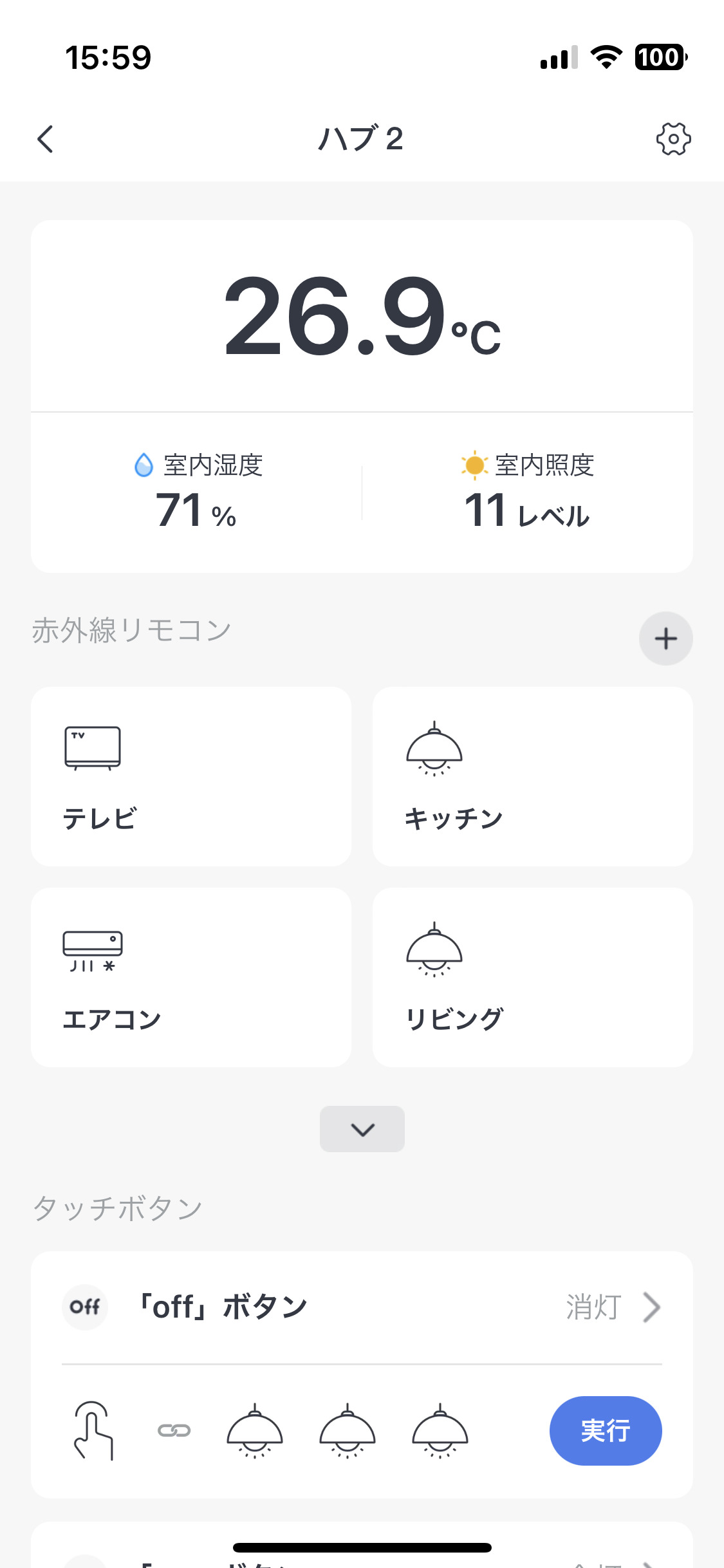
Task: Open the hub settings gear
Action: coord(673,139)
